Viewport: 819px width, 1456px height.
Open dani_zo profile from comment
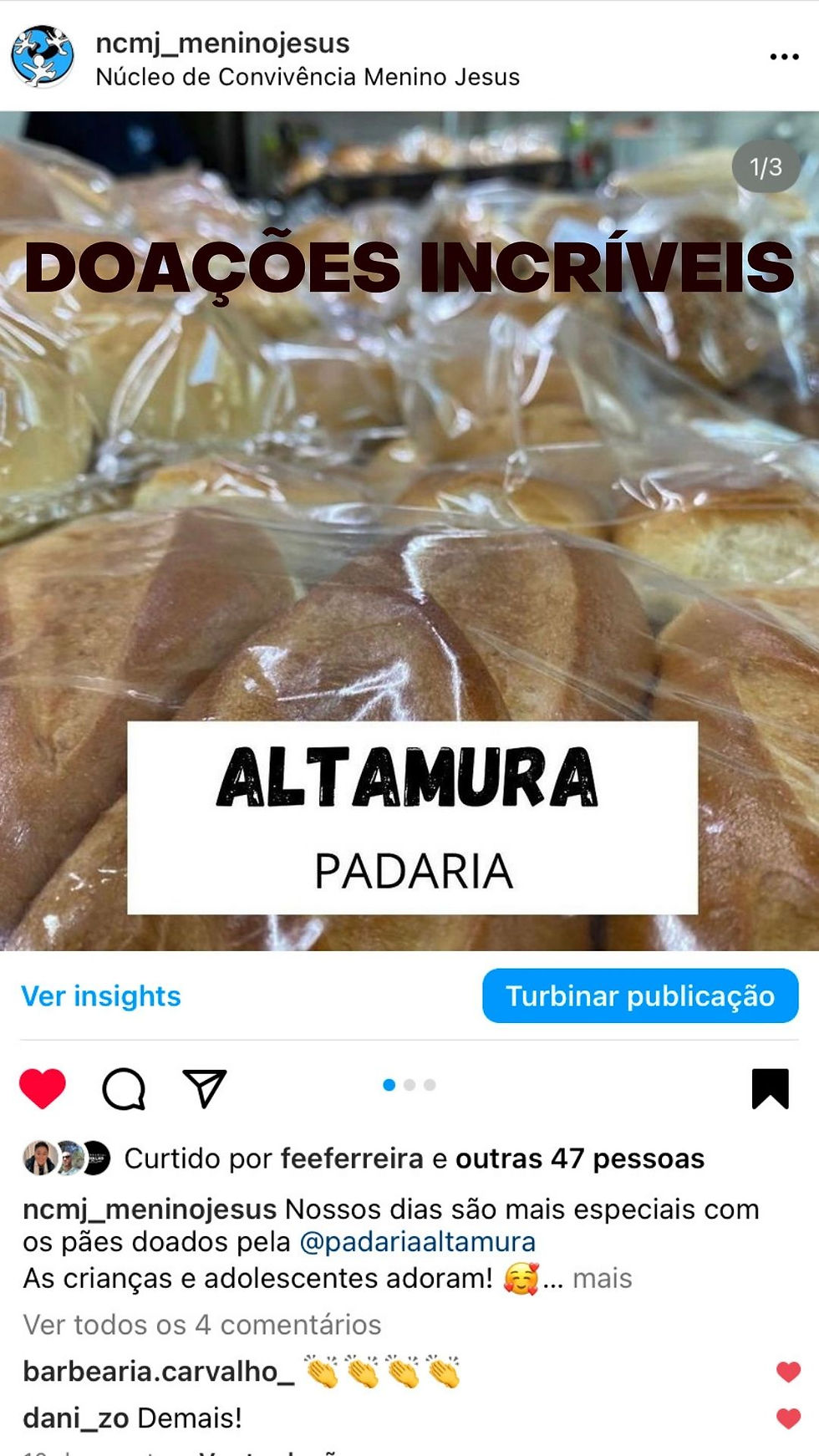[x=75, y=1418]
